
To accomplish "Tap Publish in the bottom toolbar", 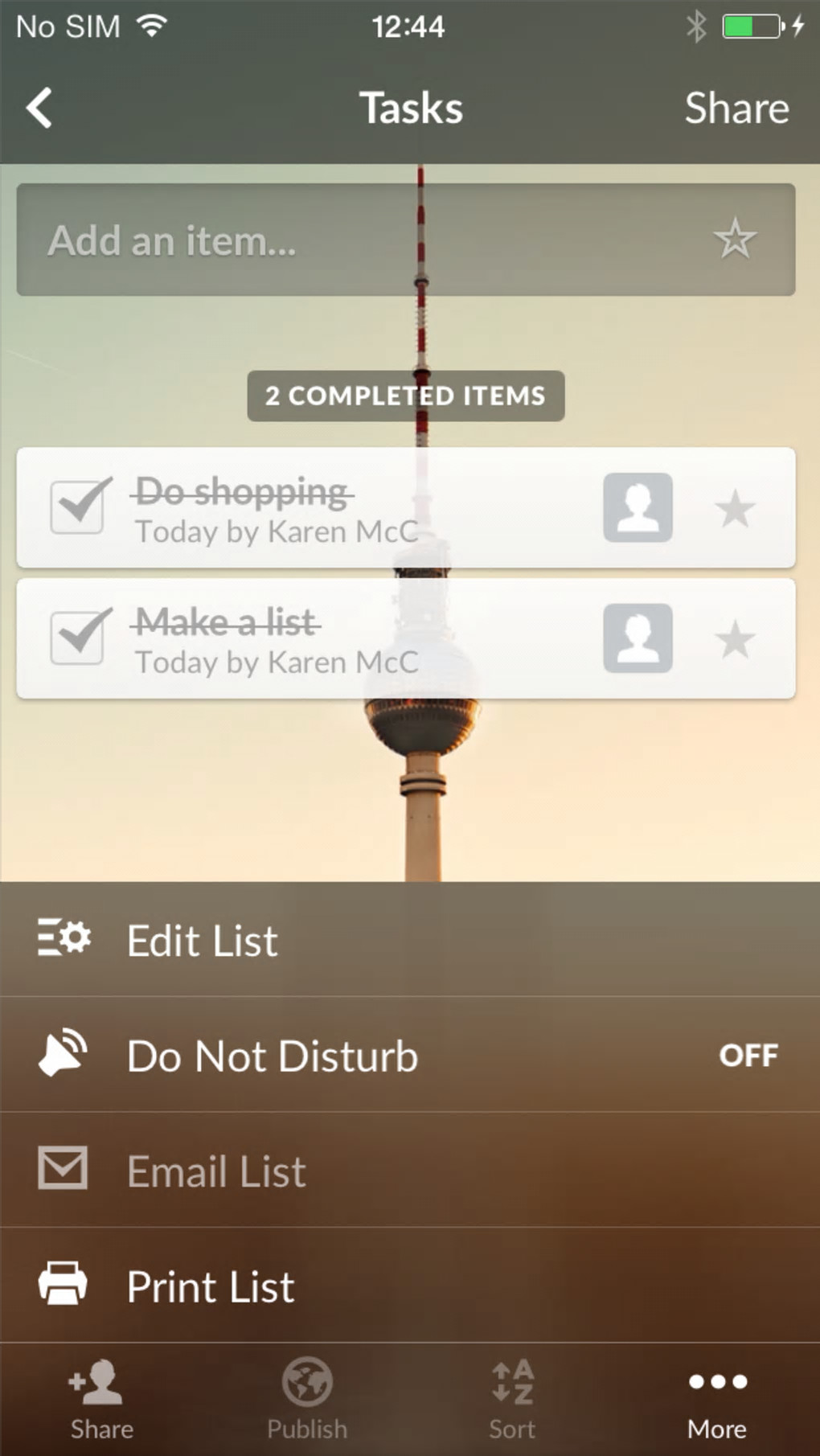I will (307, 1399).
